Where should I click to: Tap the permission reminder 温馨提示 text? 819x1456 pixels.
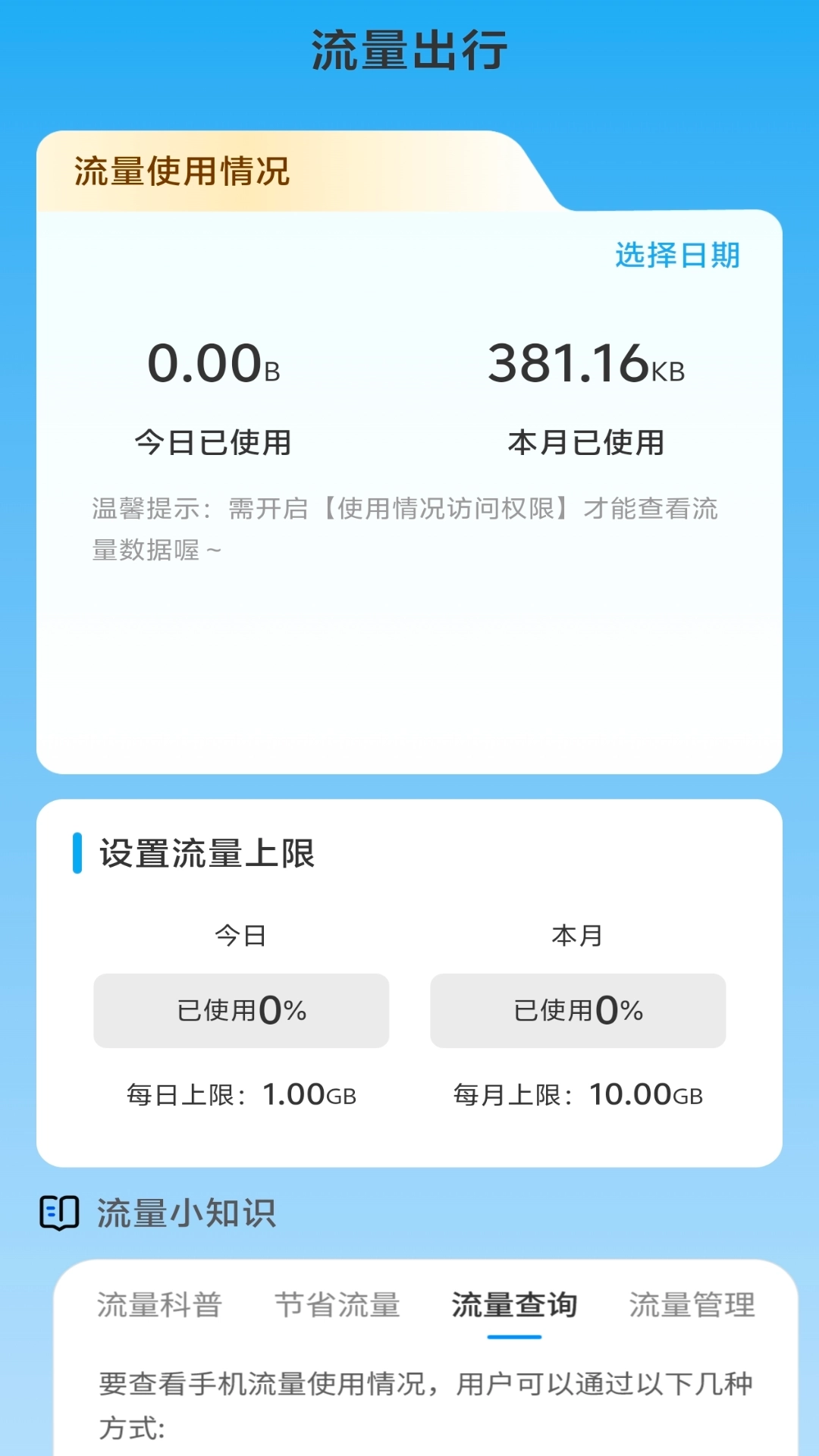[x=407, y=526]
